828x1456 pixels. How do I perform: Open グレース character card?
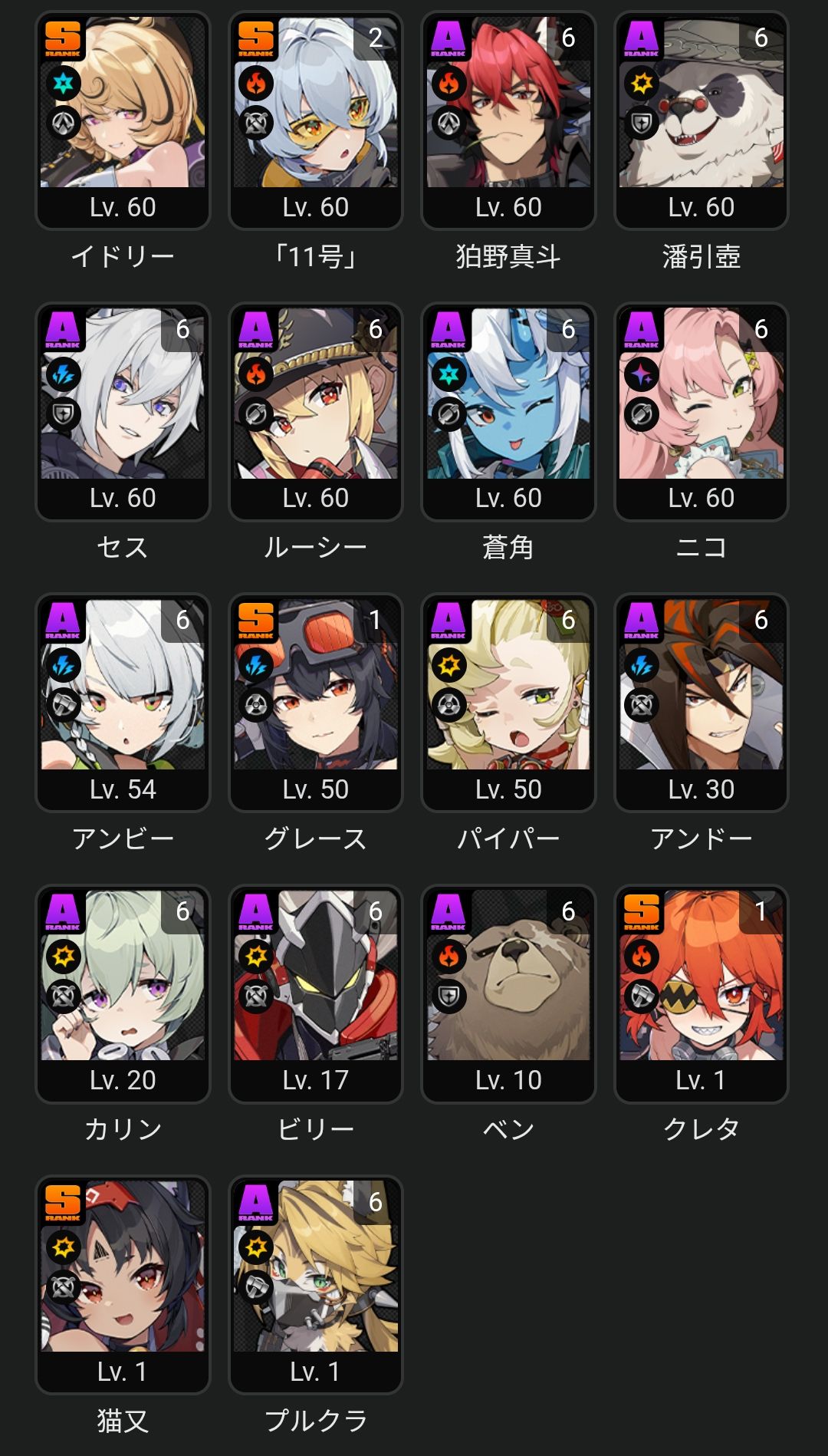tap(316, 703)
